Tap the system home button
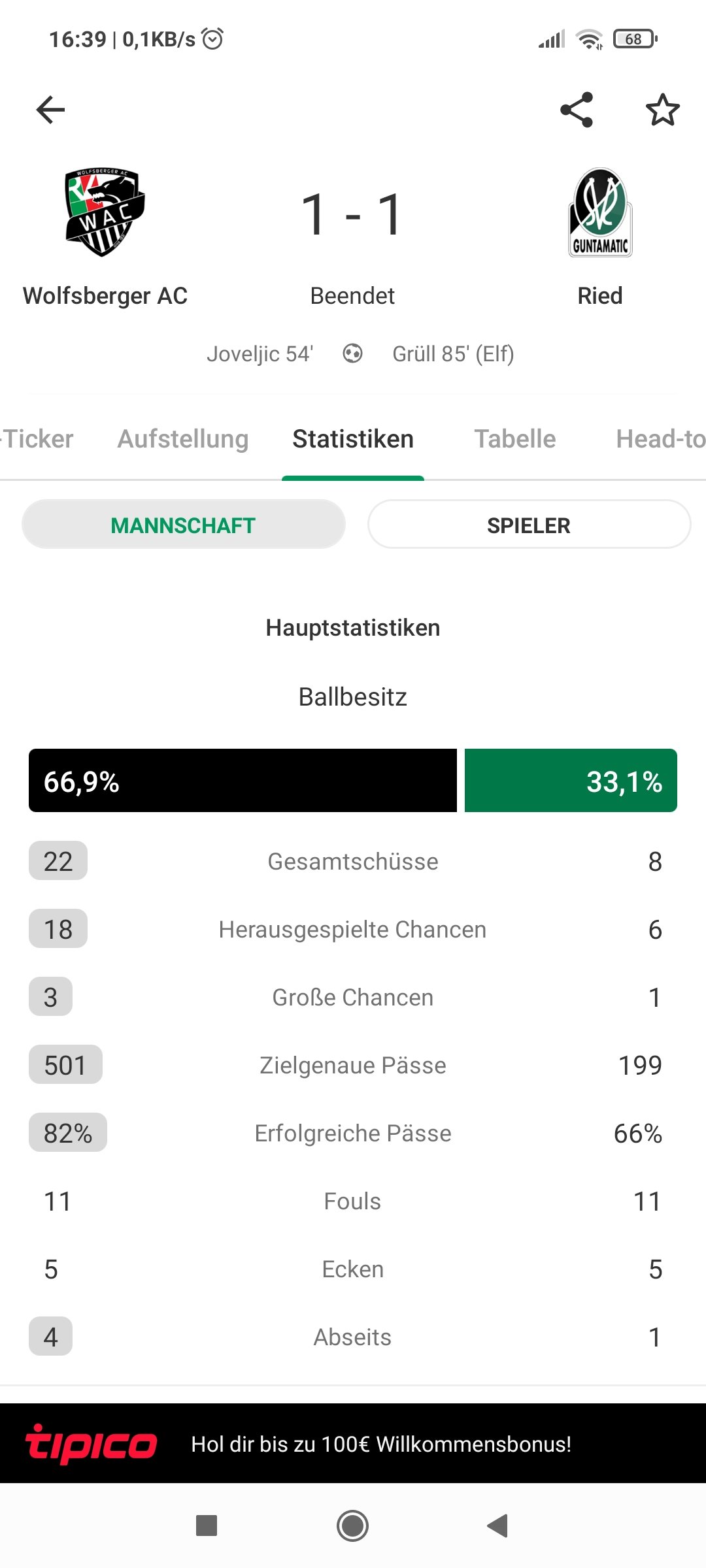This screenshot has width=706, height=1568. [x=352, y=1526]
